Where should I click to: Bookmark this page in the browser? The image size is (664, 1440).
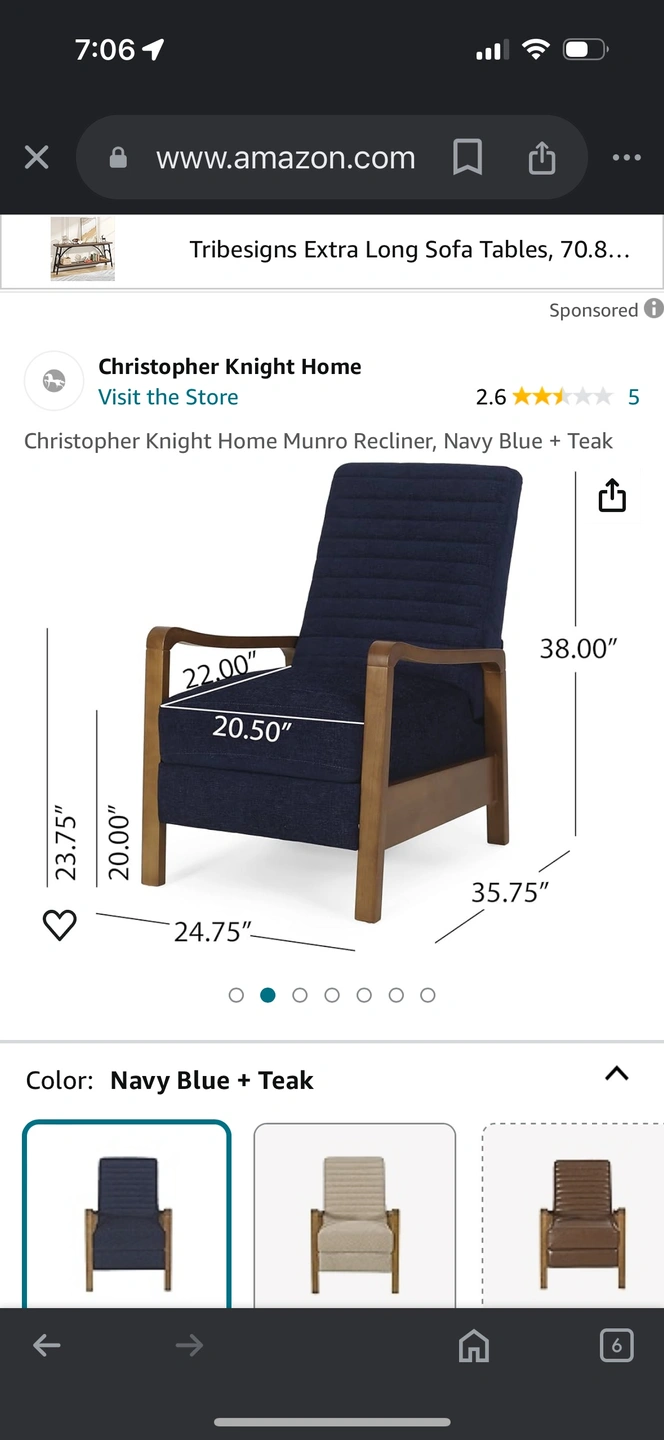click(467, 158)
